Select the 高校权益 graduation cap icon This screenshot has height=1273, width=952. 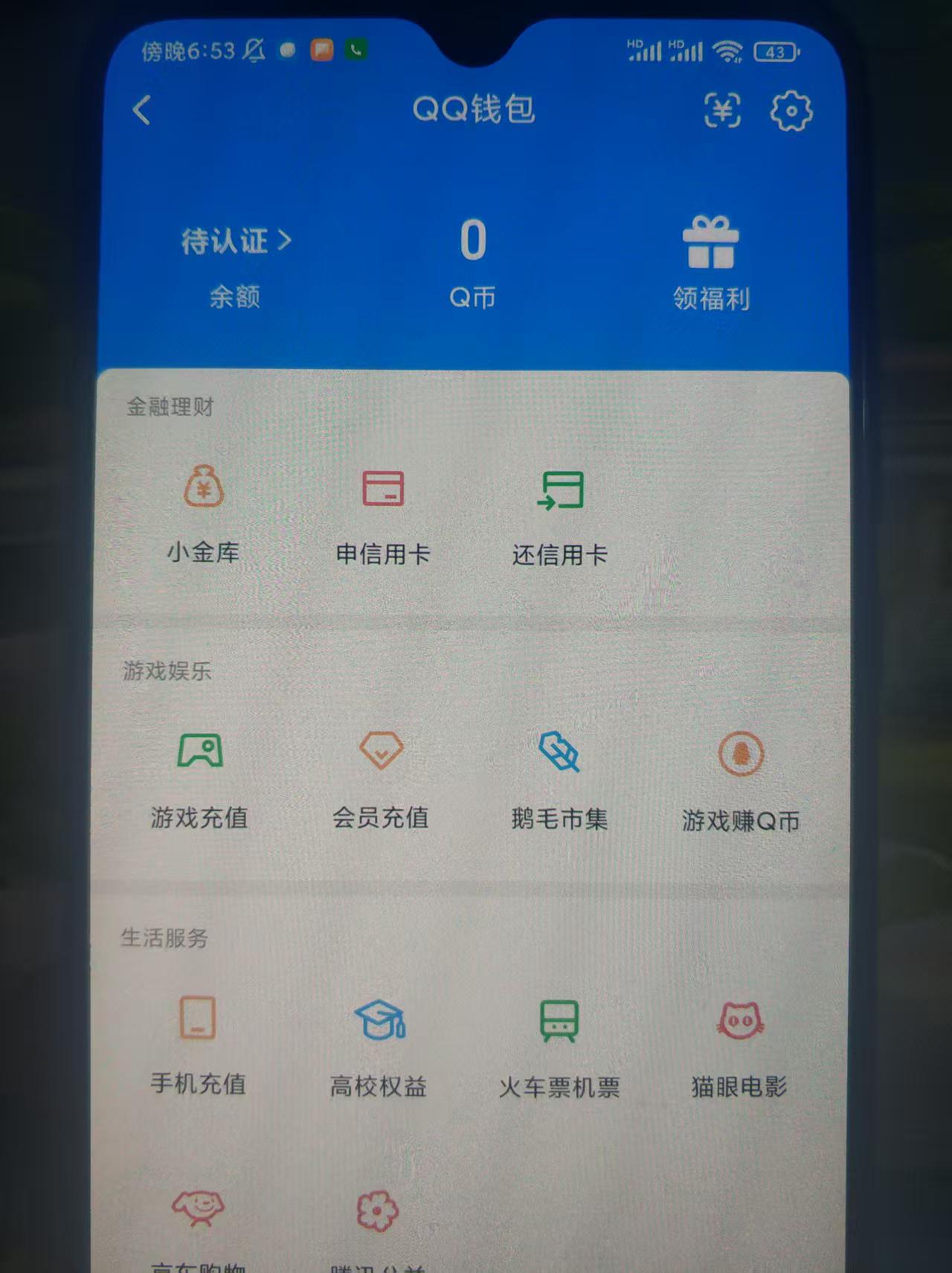pos(379,1019)
